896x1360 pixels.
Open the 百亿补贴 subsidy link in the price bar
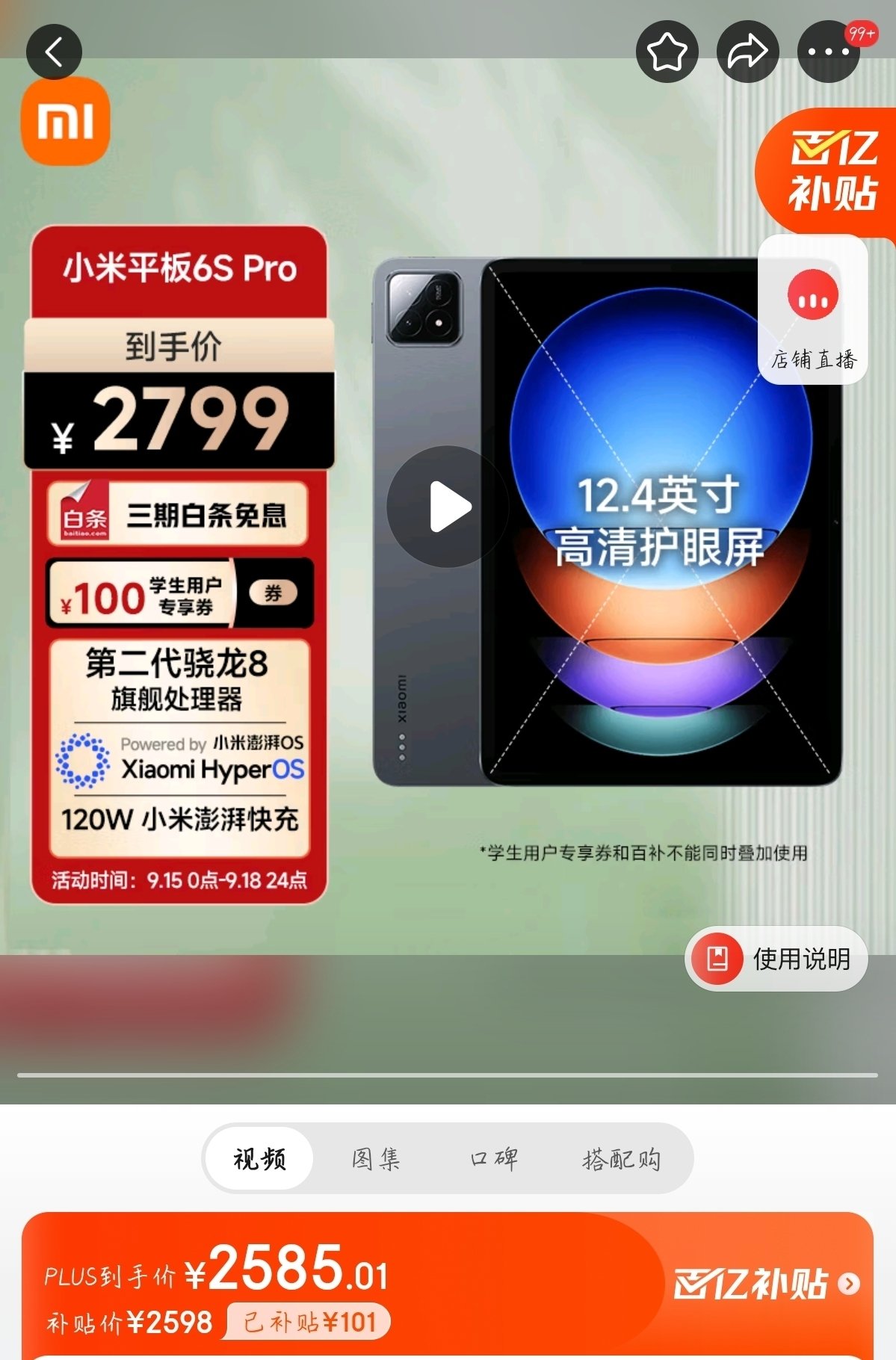pyautogui.click(x=766, y=1284)
